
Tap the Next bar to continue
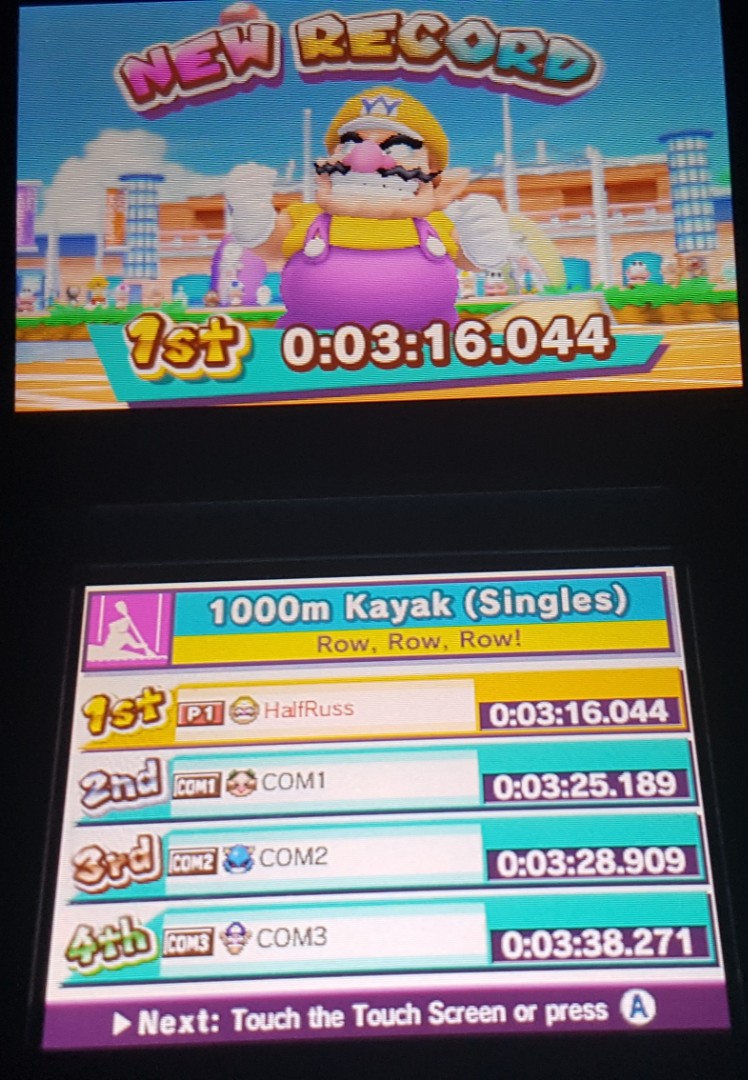coord(385,1016)
